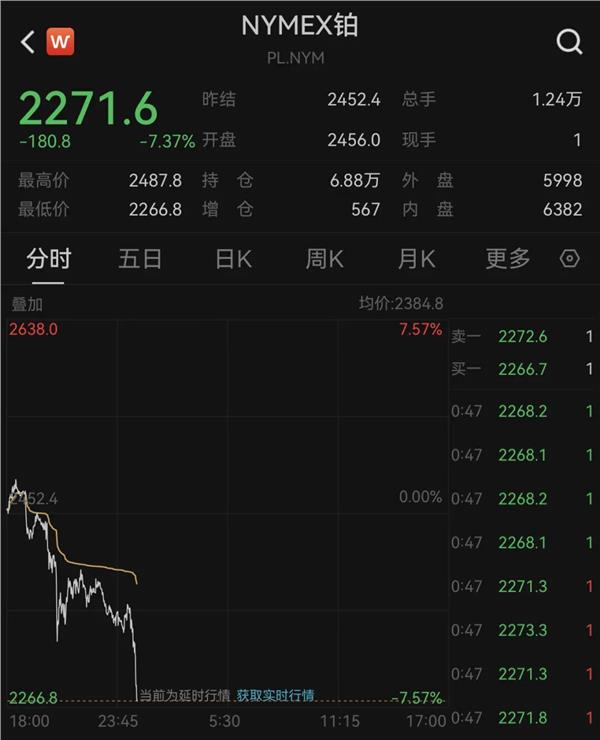Image resolution: width=600 pixels, height=740 pixels.
Task: Open the 周K chart tab
Action: click(x=324, y=259)
